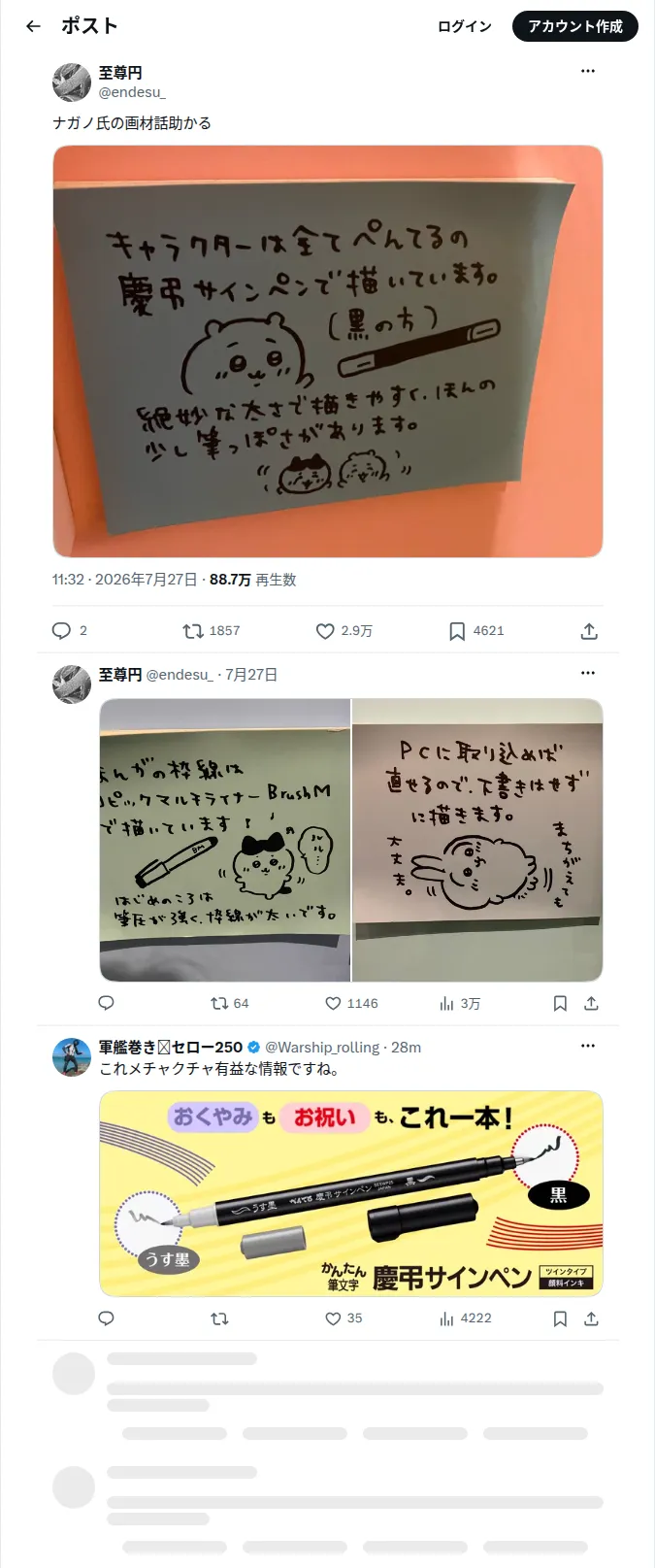Repost the 7月27日 reply with 64 reposts
655x1568 pixels.
(230, 1003)
